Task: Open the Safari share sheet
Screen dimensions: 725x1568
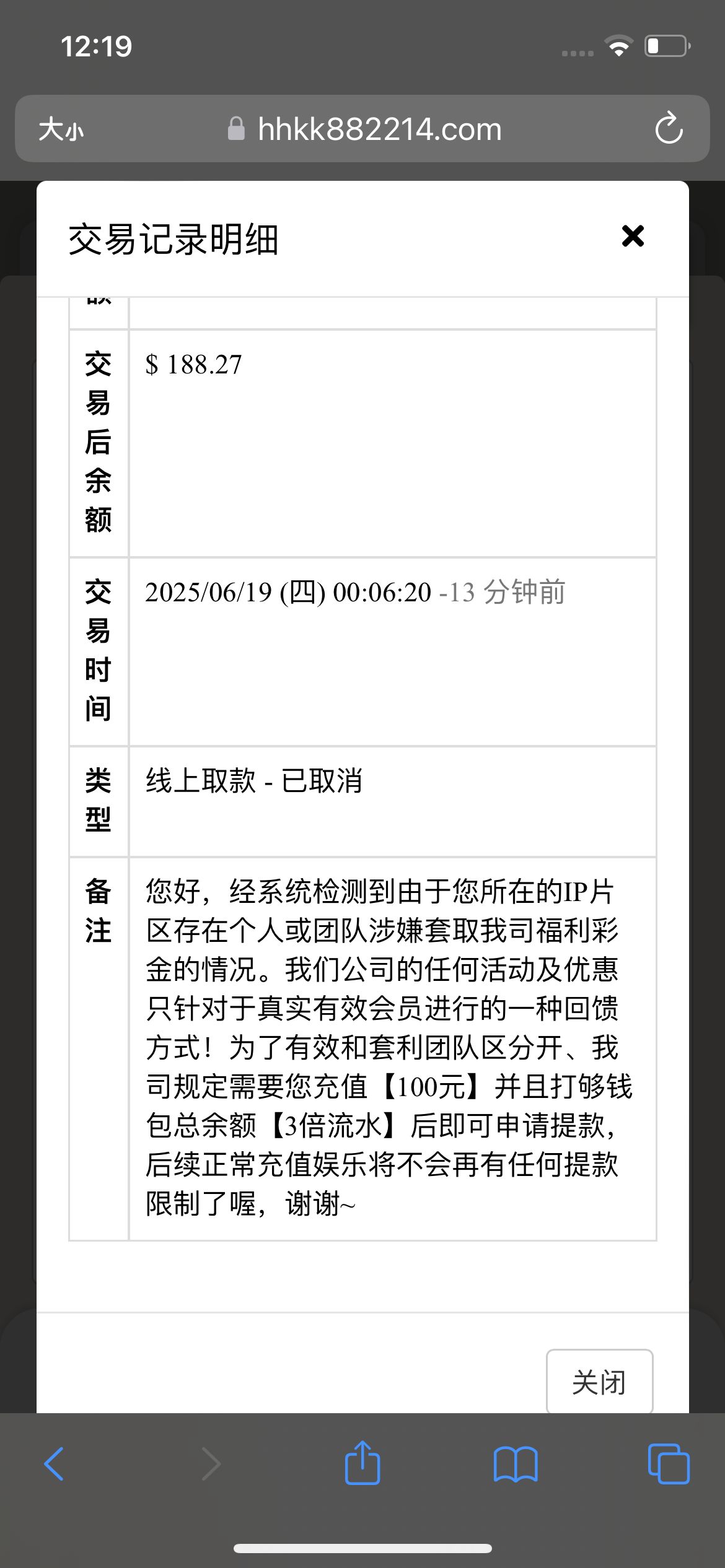Action: pos(362,1463)
